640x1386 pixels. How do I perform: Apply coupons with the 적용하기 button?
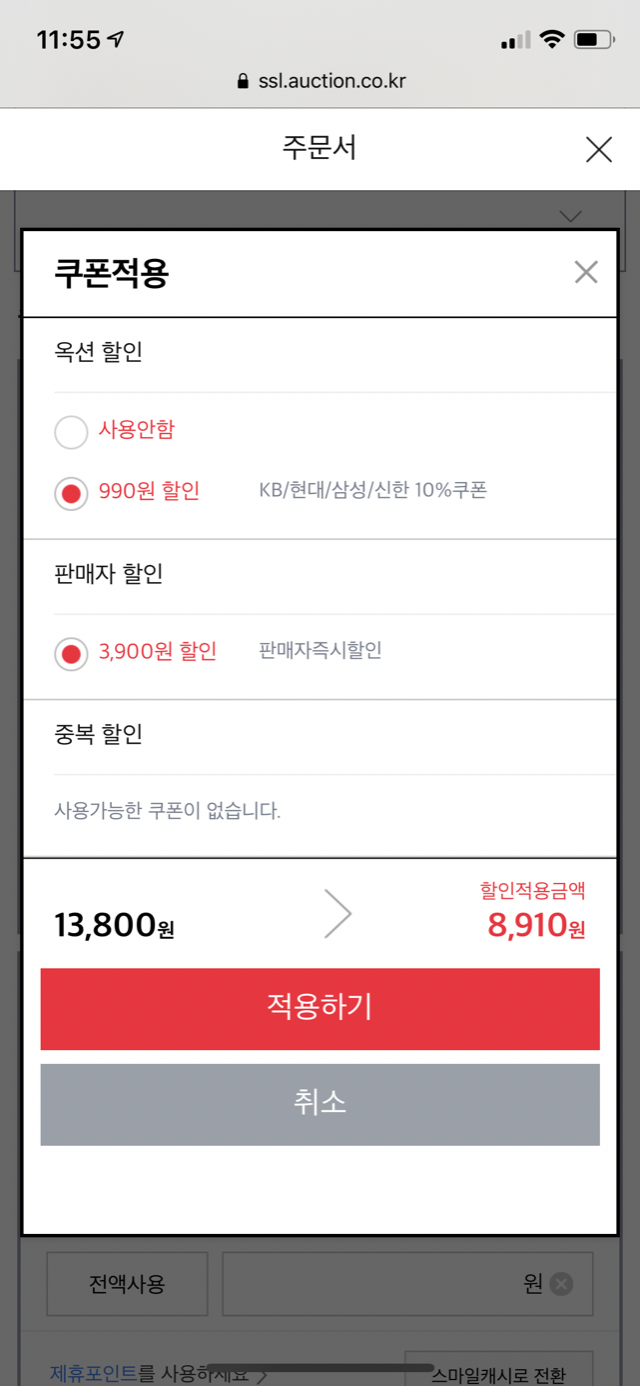pos(320,1008)
